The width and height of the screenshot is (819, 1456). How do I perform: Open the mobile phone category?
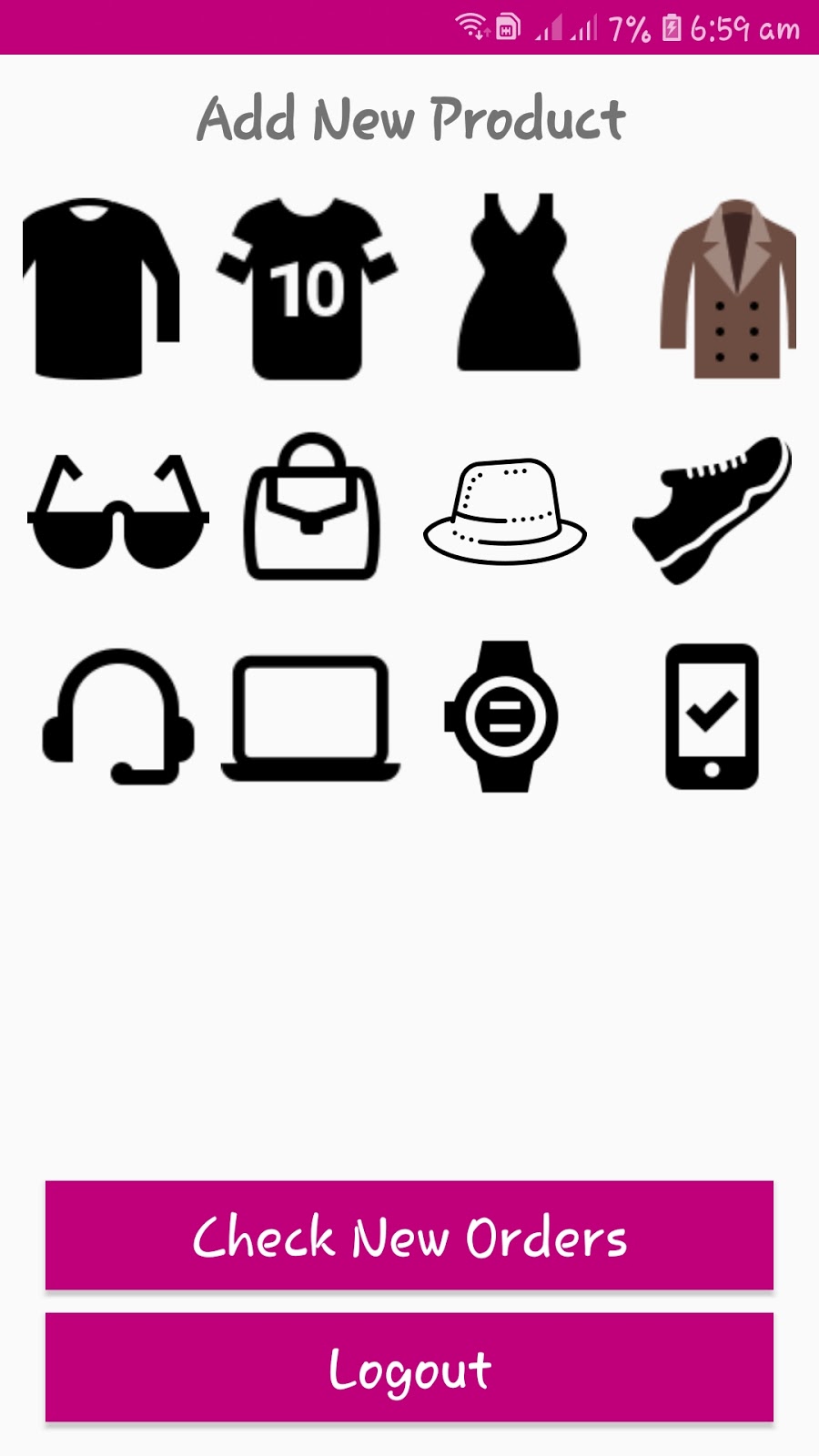click(712, 717)
